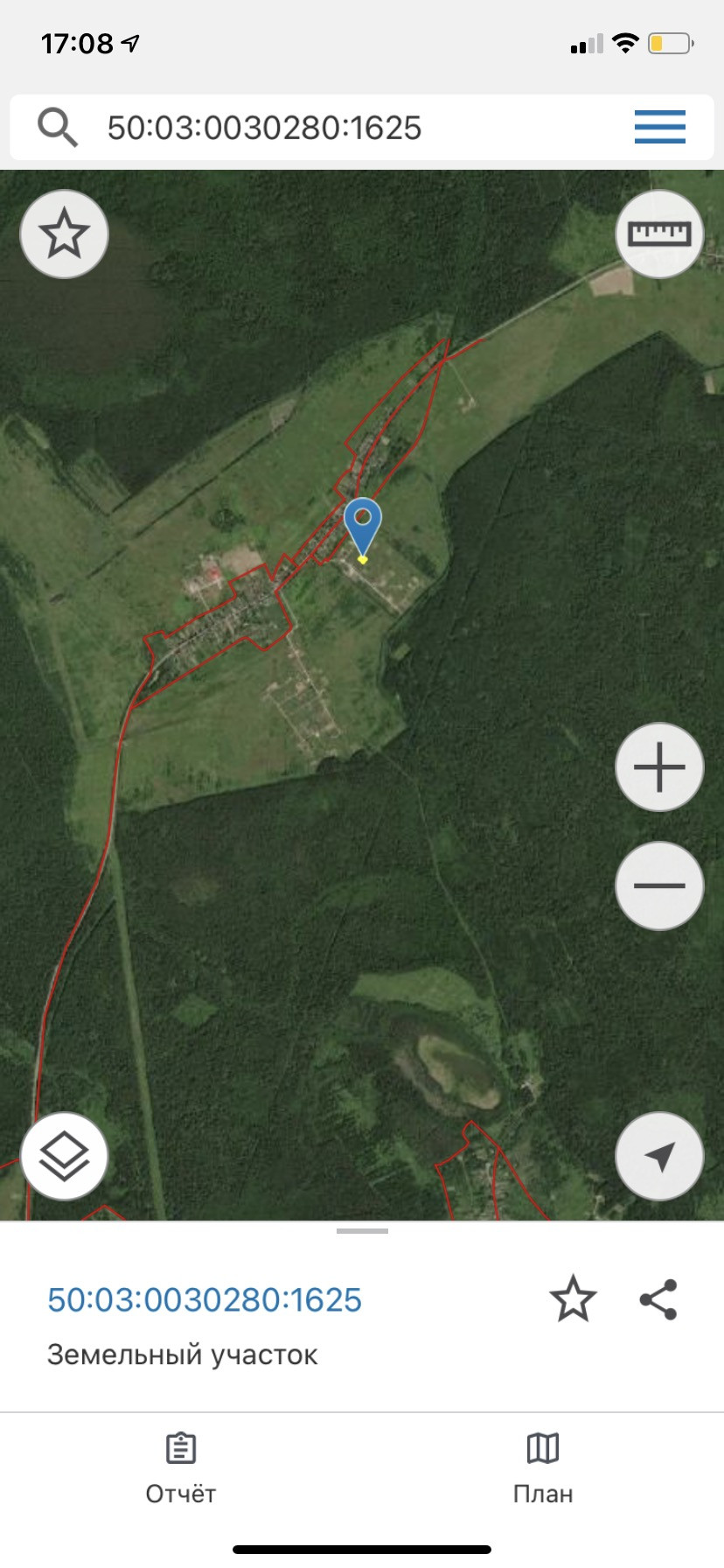The height and width of the screenshot is (1568, 724).
Task: Open parcel details via 50:03:0030280:1625 link
Action: (205, 1300)
